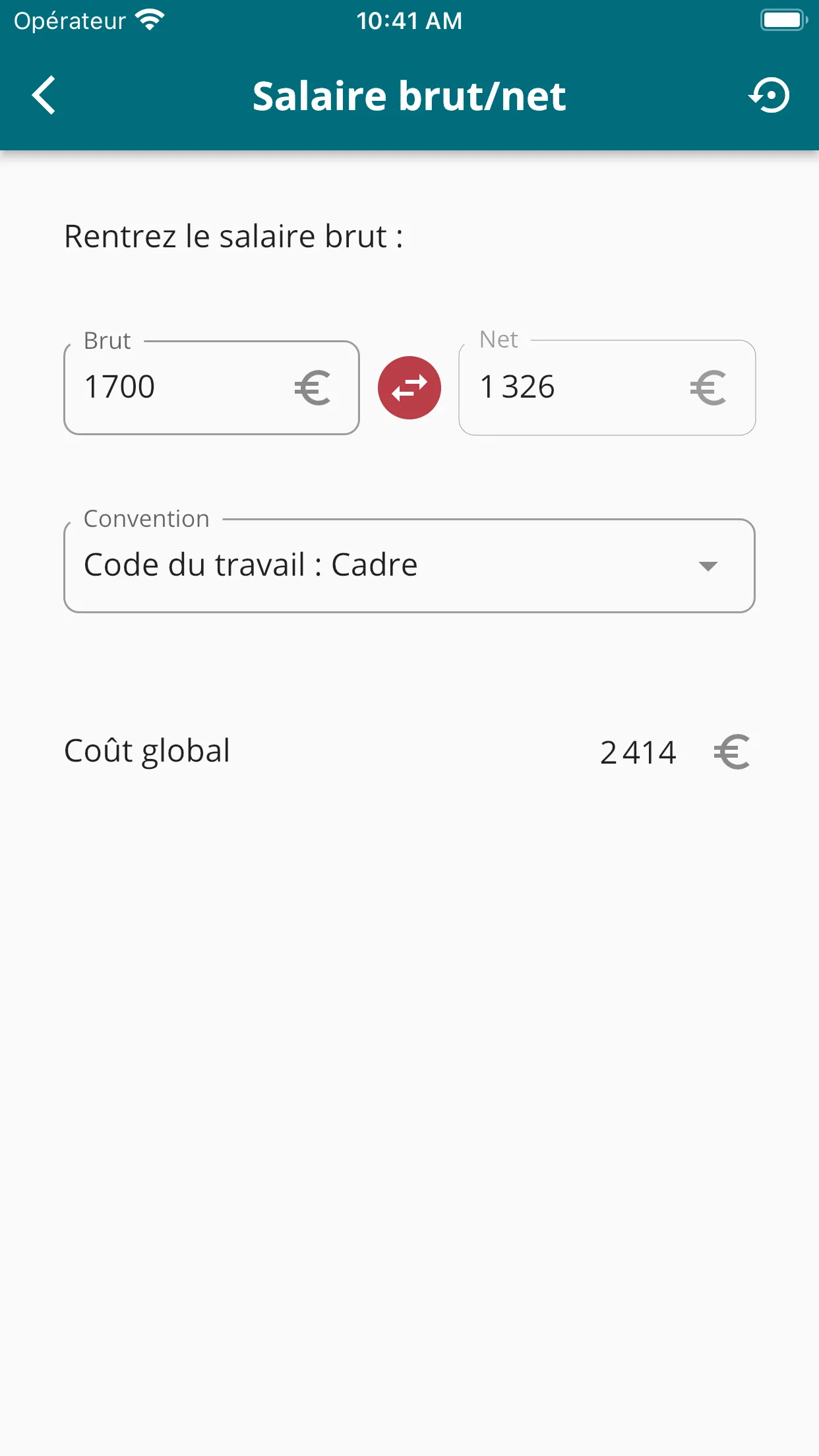Click the Coût global label
Image resolution: width=819 pixels, height=1456 pixels.
tap(145, 750)
